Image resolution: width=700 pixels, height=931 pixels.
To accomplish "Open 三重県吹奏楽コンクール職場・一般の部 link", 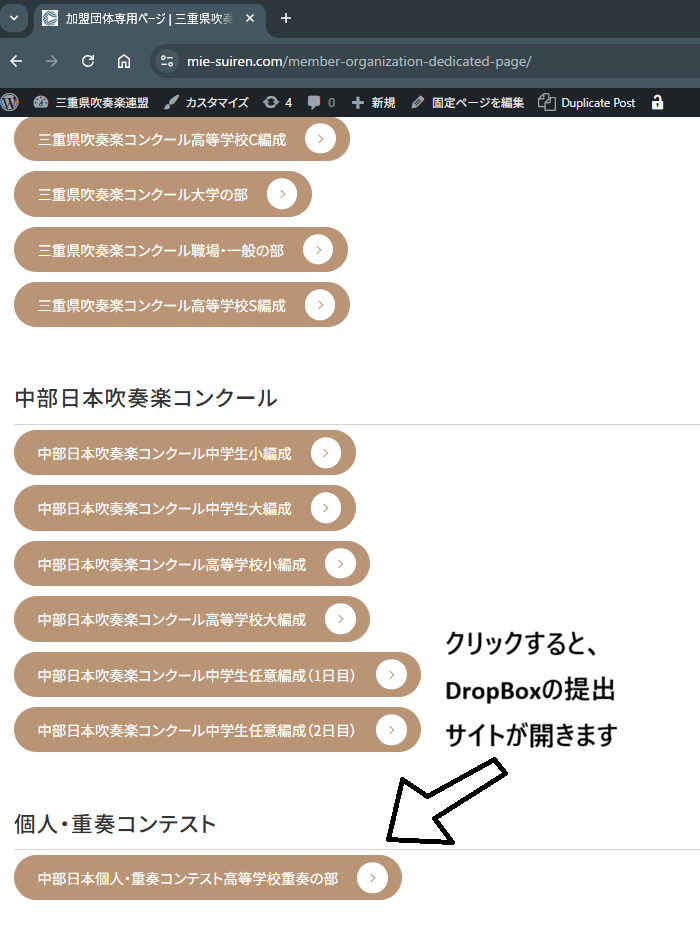I will point(180,250).
